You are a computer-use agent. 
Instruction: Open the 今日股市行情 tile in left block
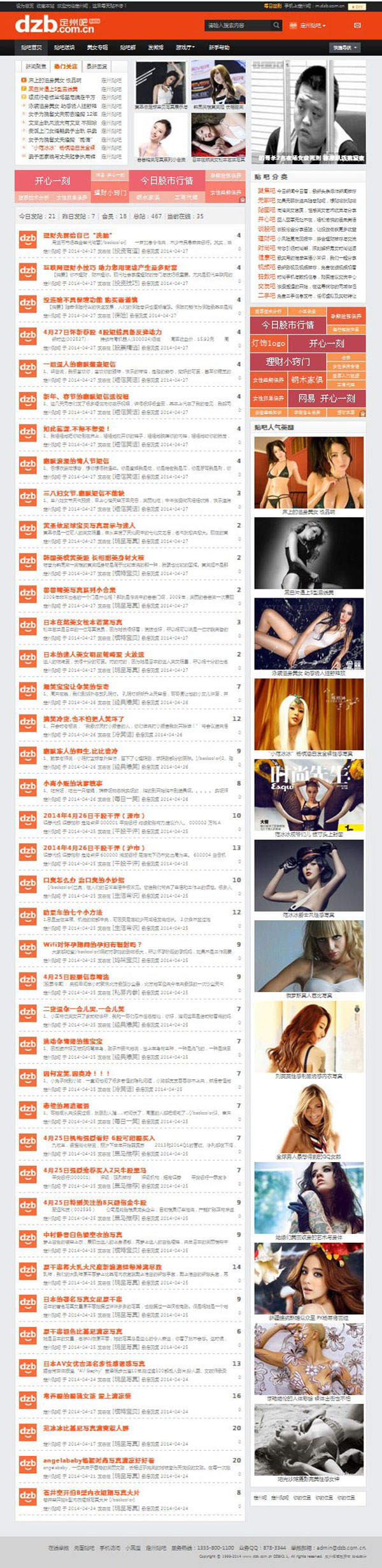pos(167,181)
